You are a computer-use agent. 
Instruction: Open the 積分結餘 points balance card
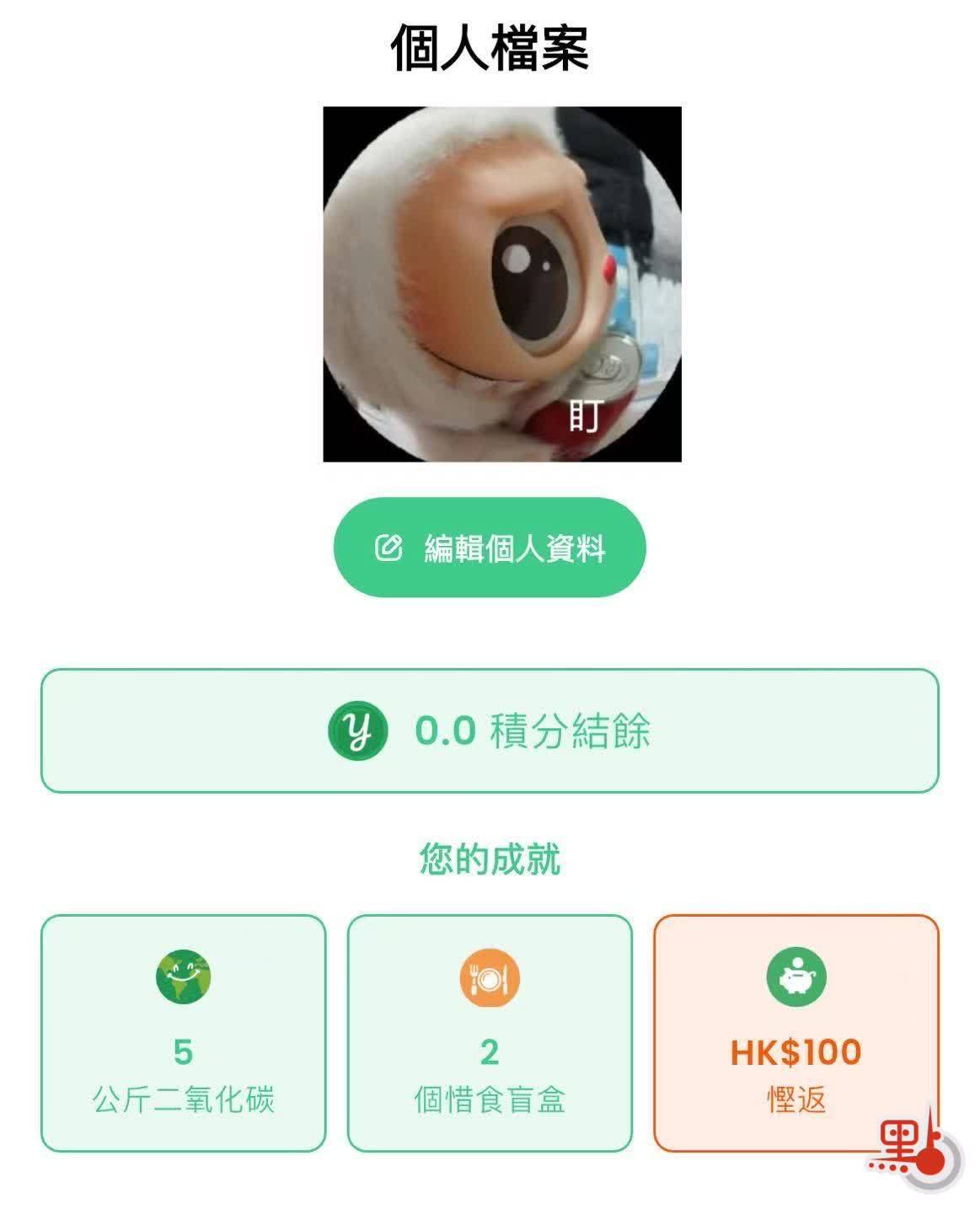(490, 730)
